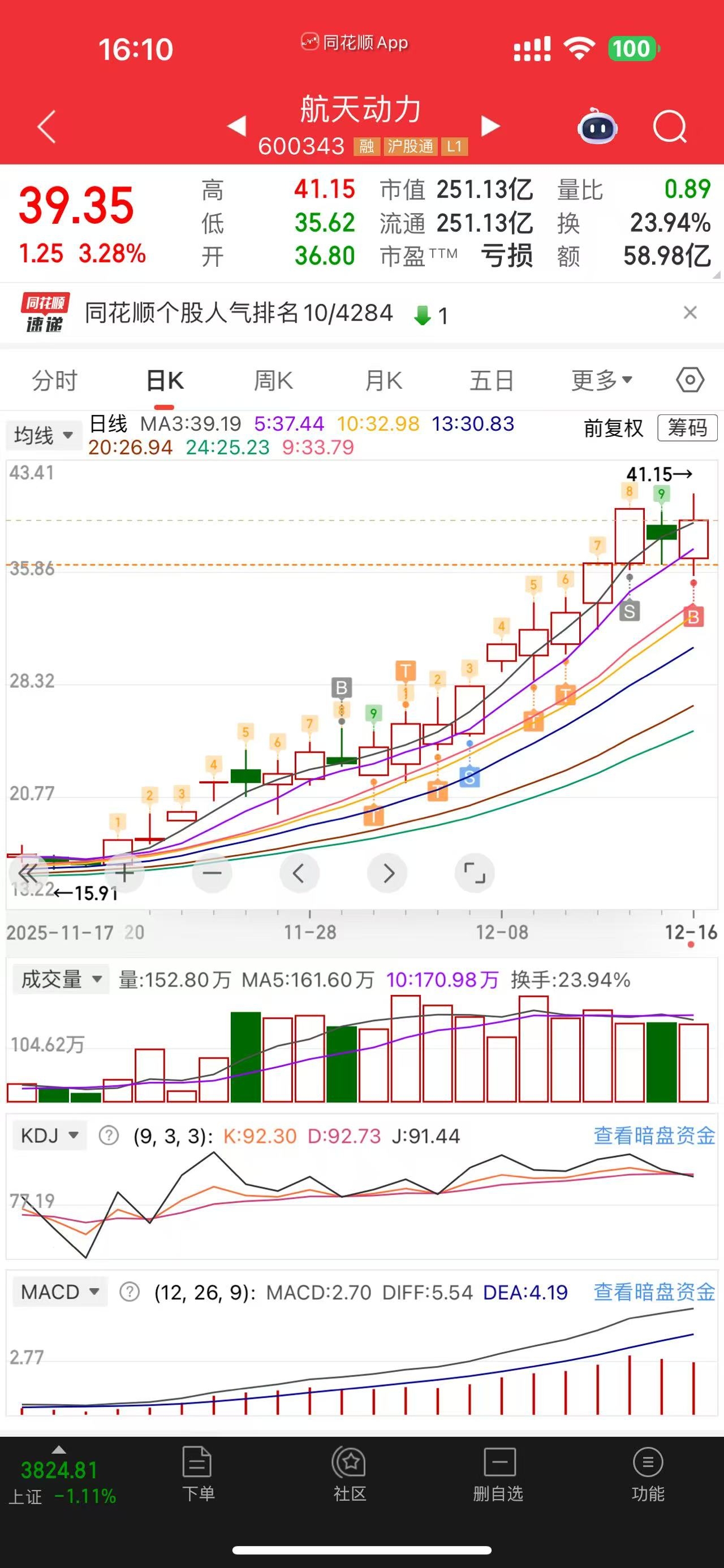Remove stock via 删自选
The width and height of the screenshot is (724, 1568).
click(498, 1474)
